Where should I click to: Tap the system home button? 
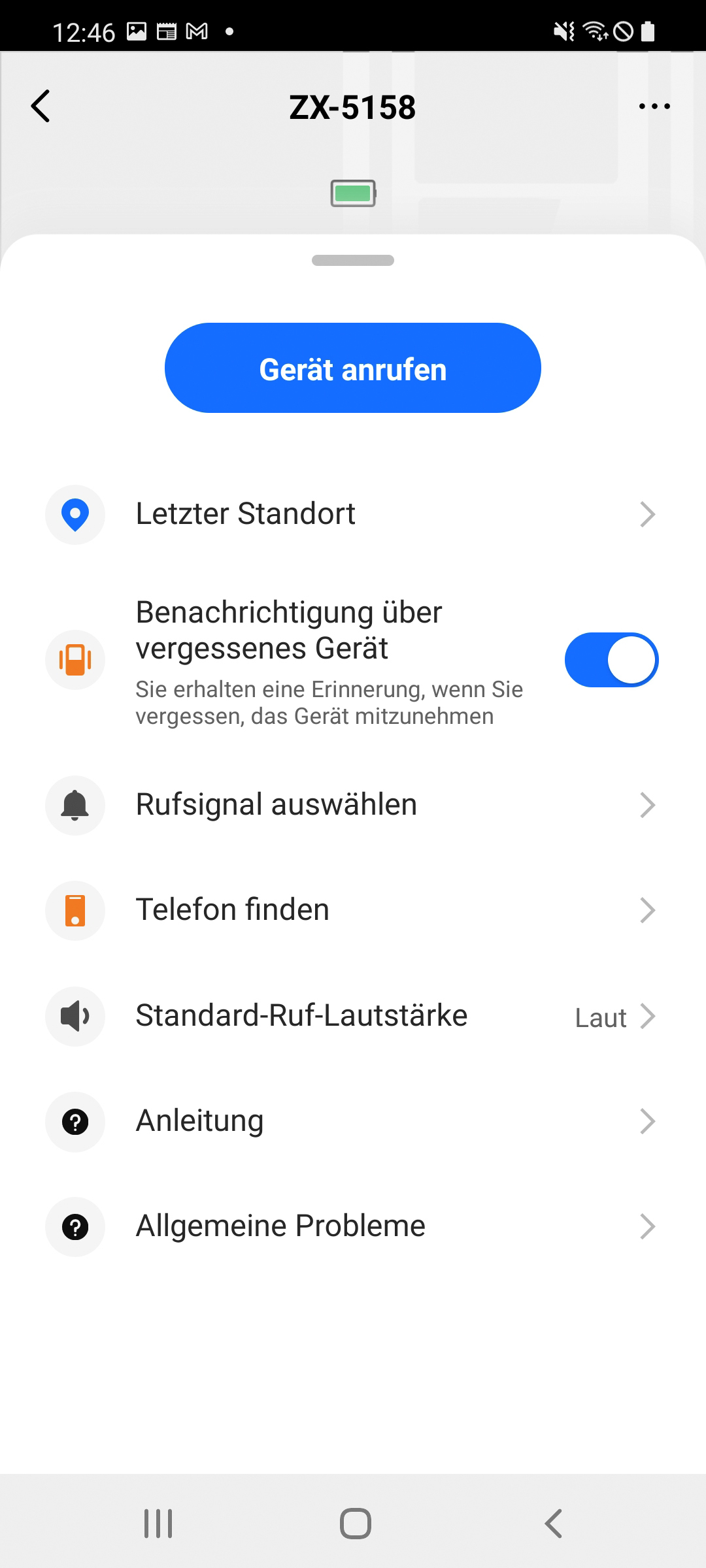click(355, 1524)
